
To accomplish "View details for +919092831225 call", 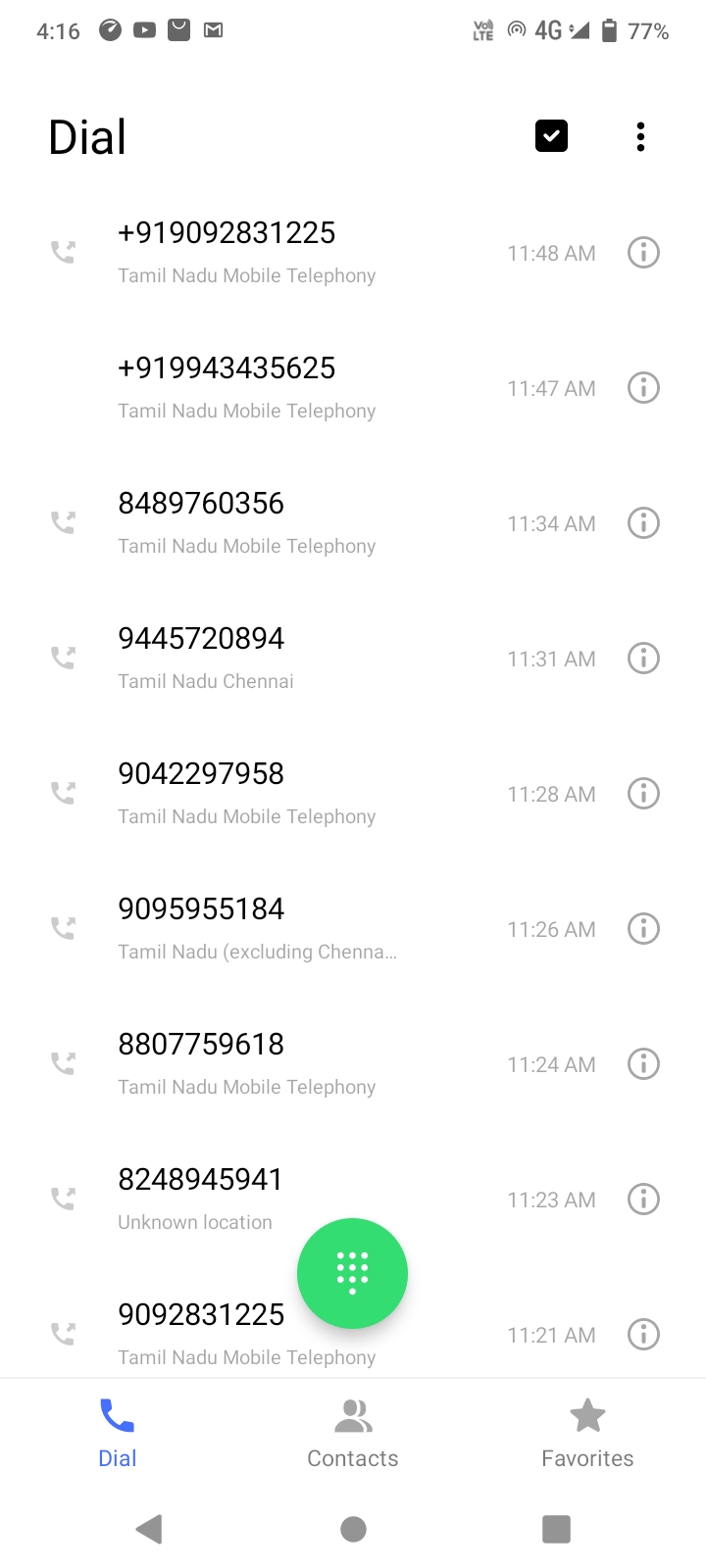I will (643, 253).
